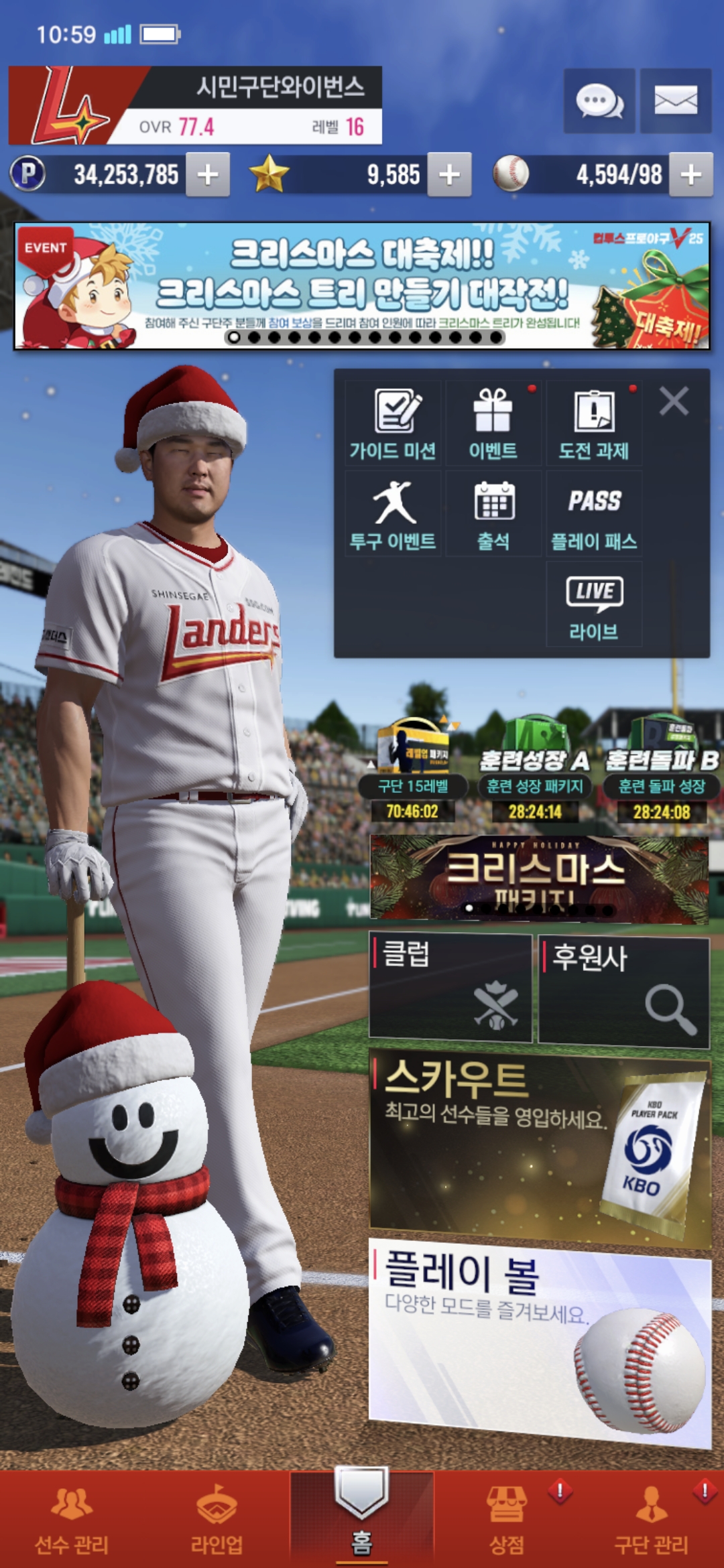Open the mailbox envelope icon
The width and height of the screenshot is (724, 1568).
click(x=675, y=101)
